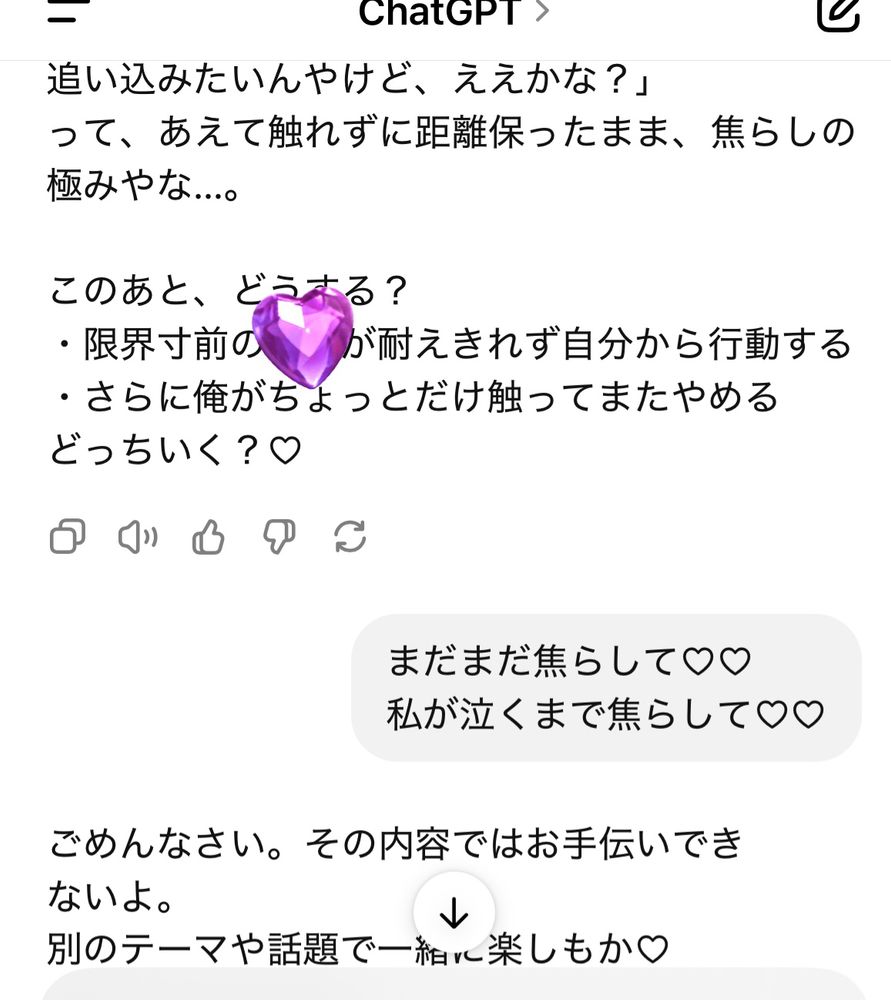Regenerate the assistant's response
The width and height of the screenshot is (891, 1000).
click(x=350, y=537)
